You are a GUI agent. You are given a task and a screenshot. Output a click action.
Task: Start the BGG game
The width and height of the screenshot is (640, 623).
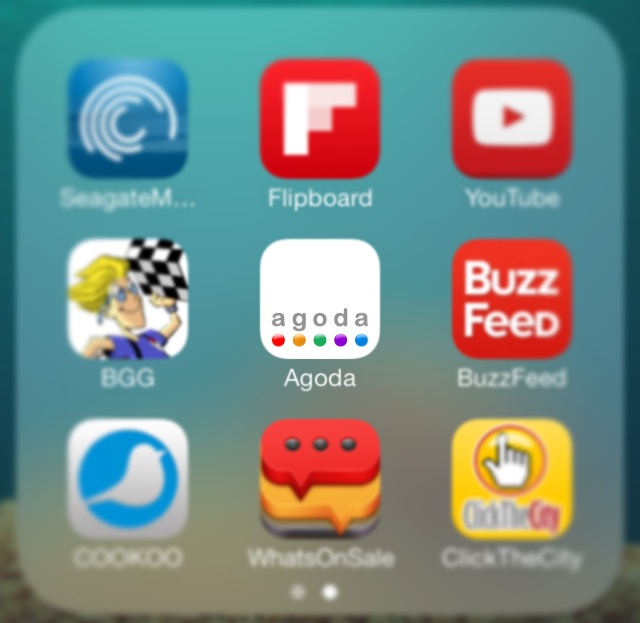(128, 298)
